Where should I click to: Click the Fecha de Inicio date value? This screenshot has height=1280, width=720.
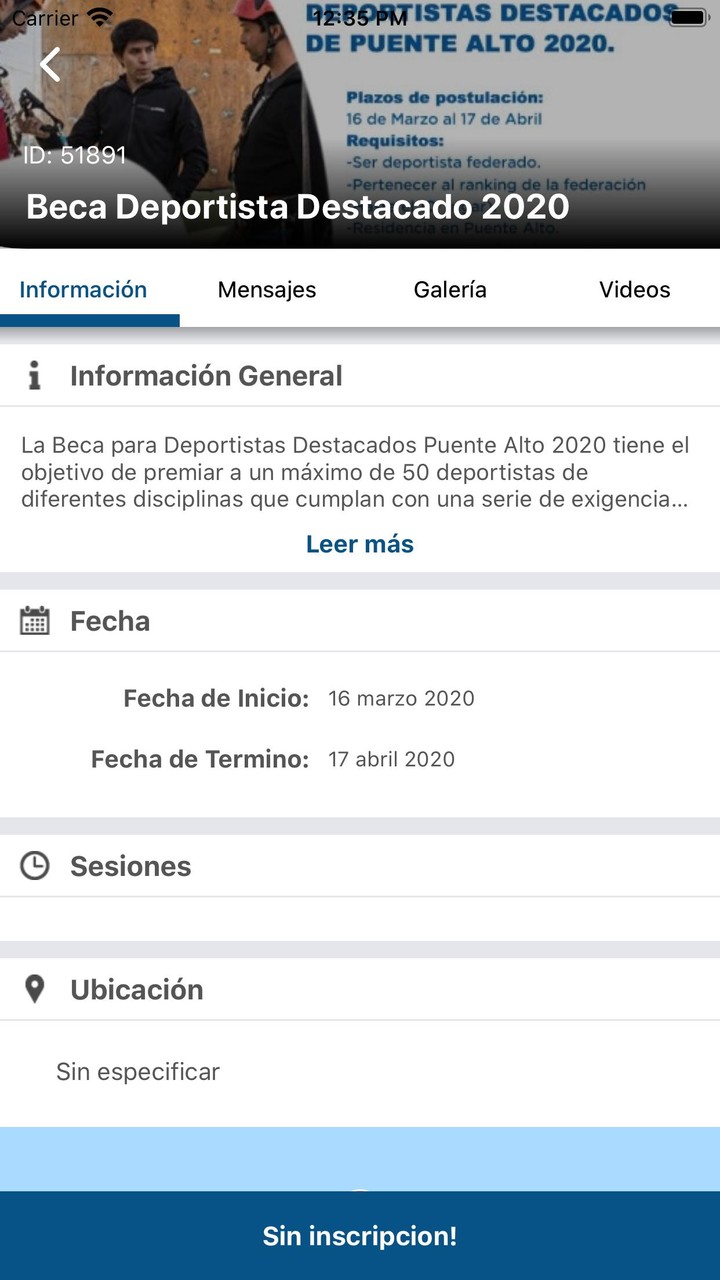click(400, 698)
